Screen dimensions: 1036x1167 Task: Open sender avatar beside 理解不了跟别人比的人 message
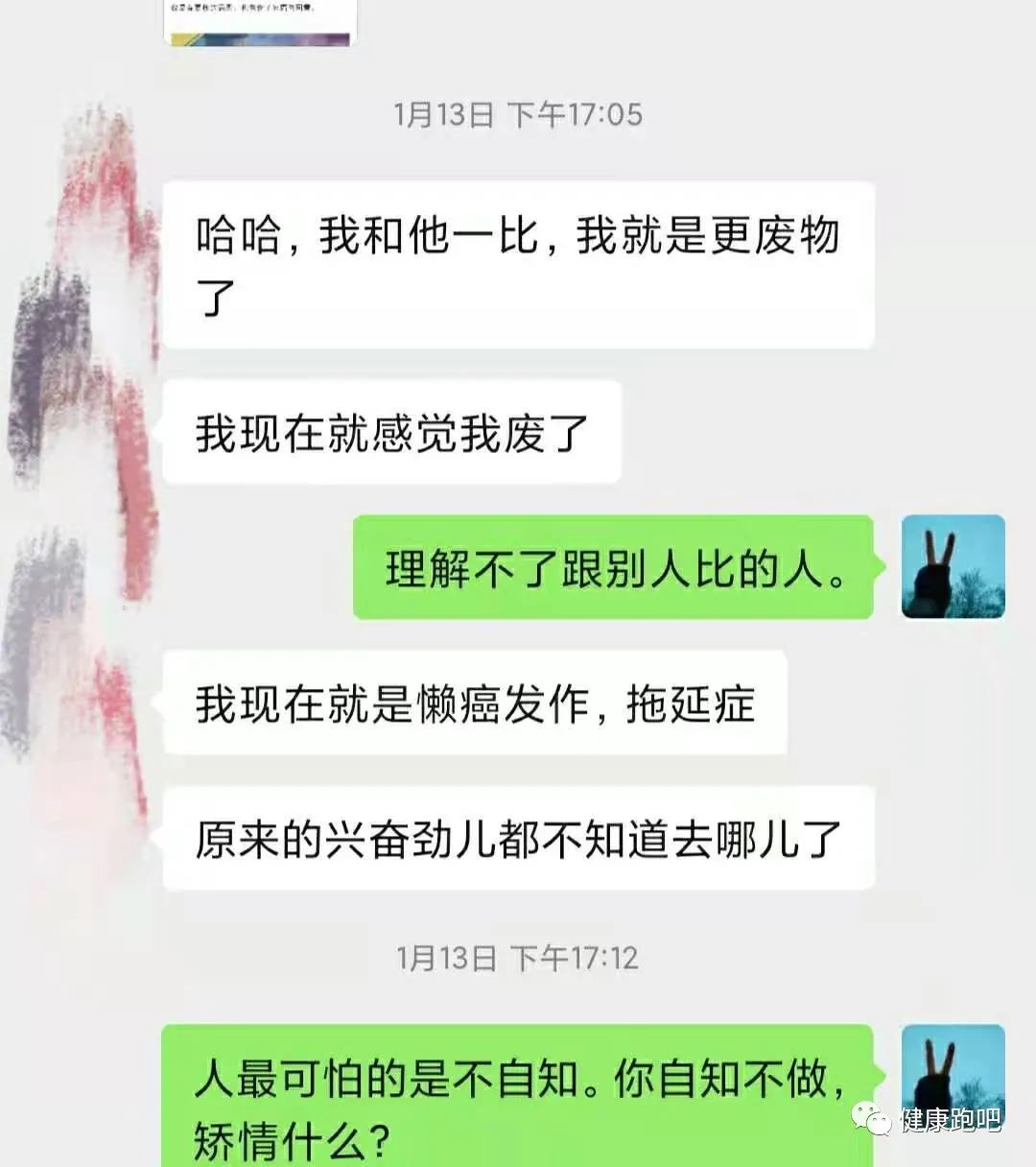point(953,567)
